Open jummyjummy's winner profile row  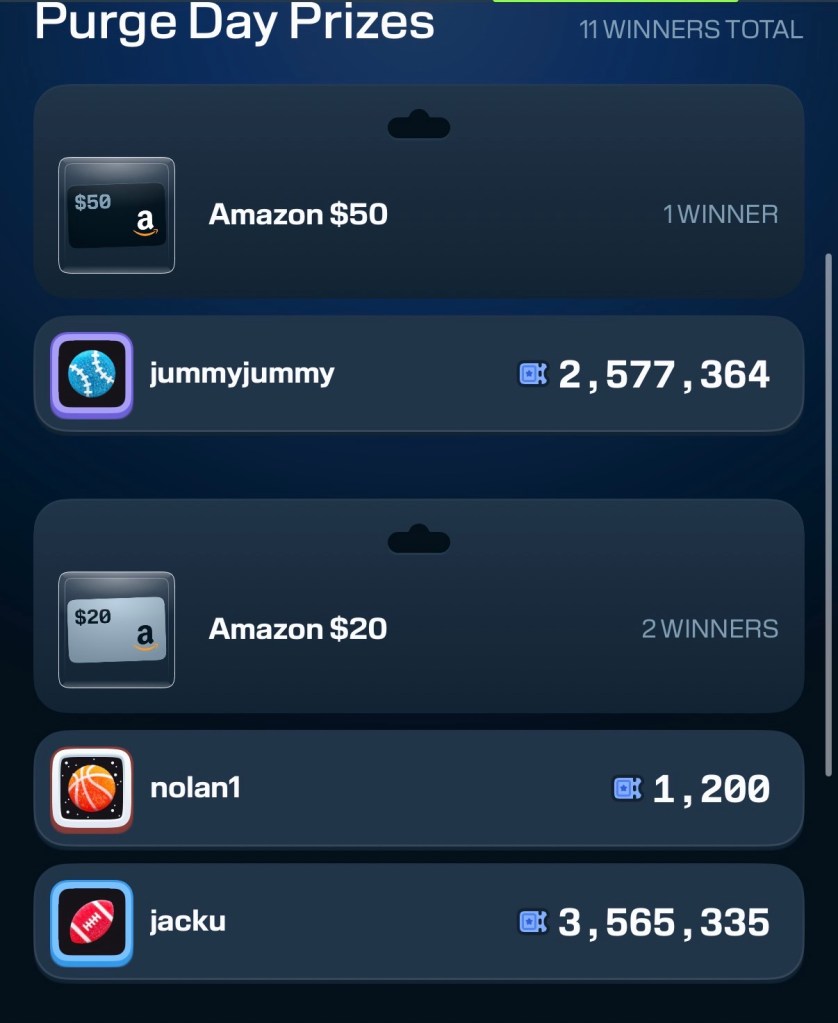(418, 375)
